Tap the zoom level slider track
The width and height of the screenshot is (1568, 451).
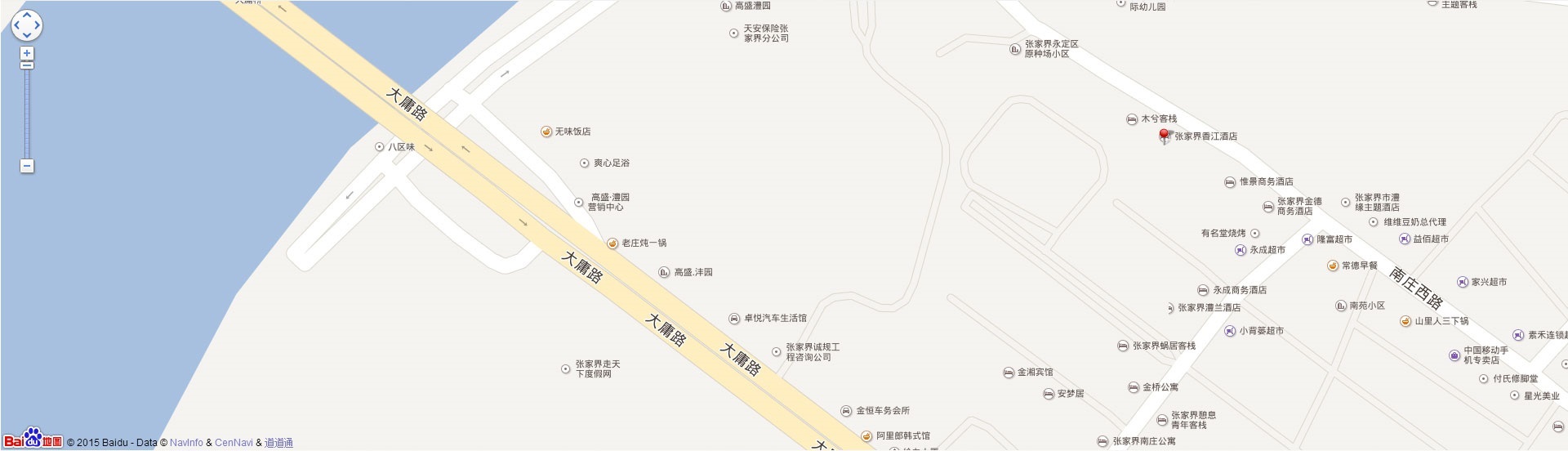(x=27, y=114)
